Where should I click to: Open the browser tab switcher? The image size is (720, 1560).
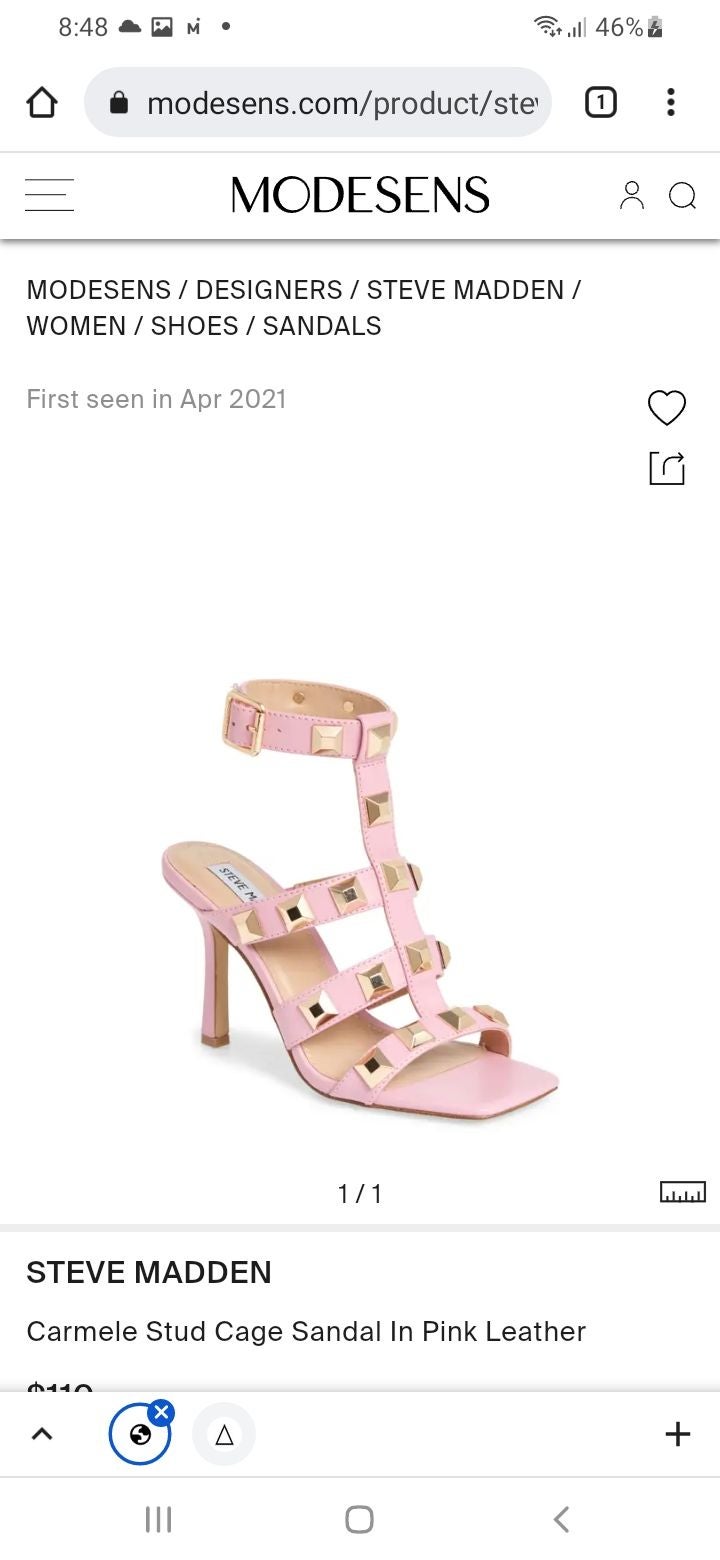click(x=600, y=102)
